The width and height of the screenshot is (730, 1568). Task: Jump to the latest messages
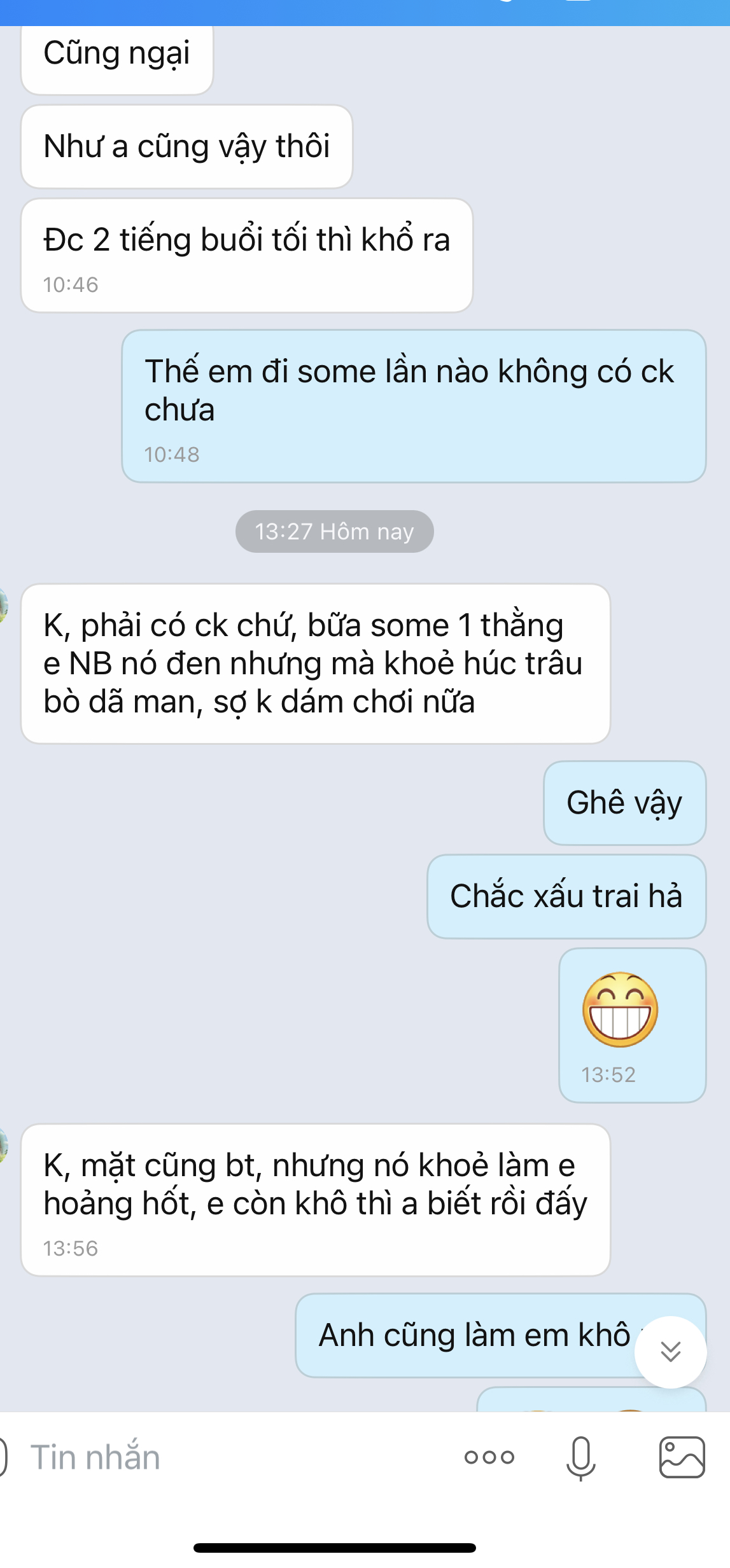(x=670, y=1352)
